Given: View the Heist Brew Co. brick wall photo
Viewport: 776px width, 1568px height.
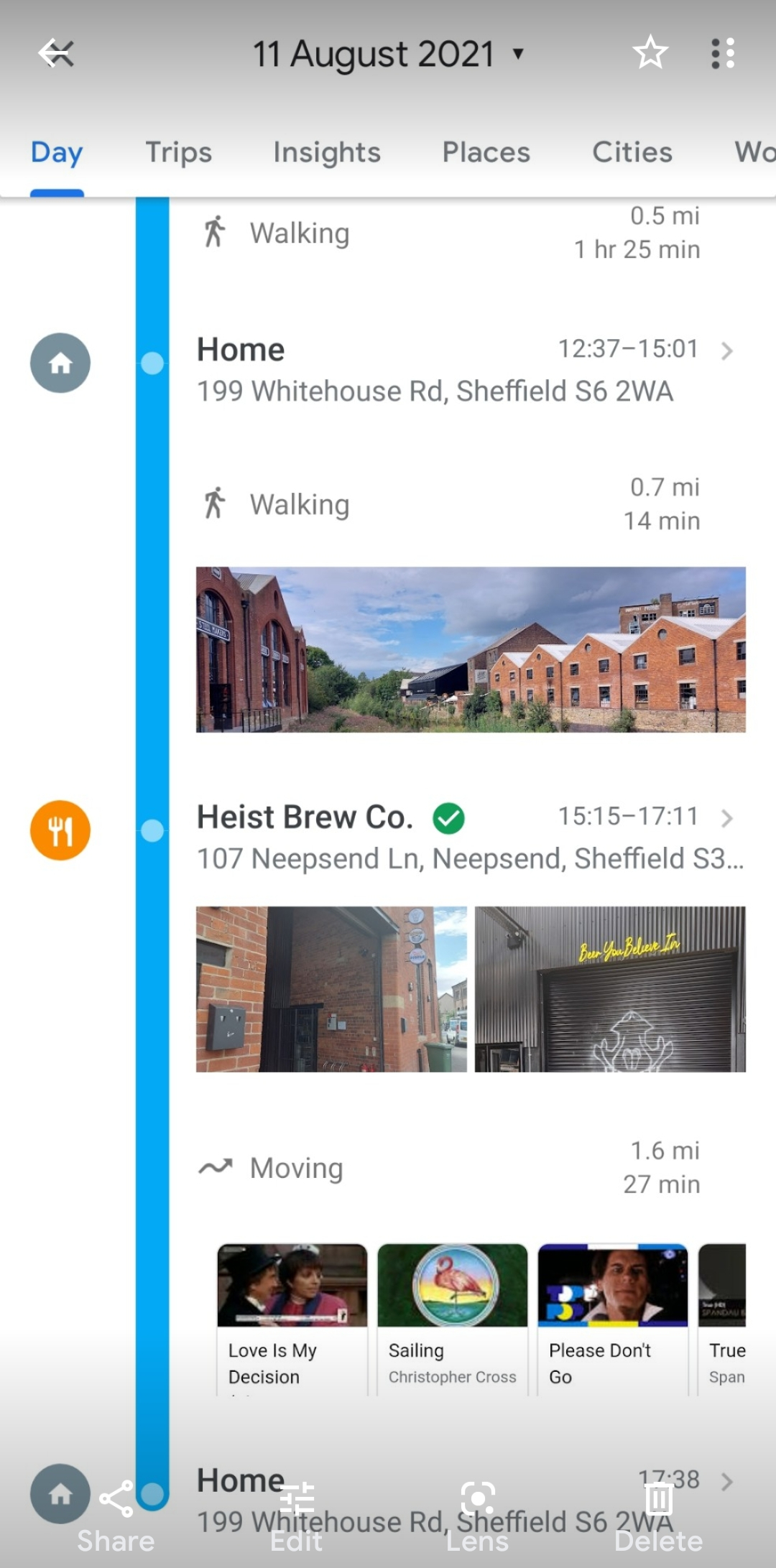Looking at the screenshot, I should coord(331,989).
